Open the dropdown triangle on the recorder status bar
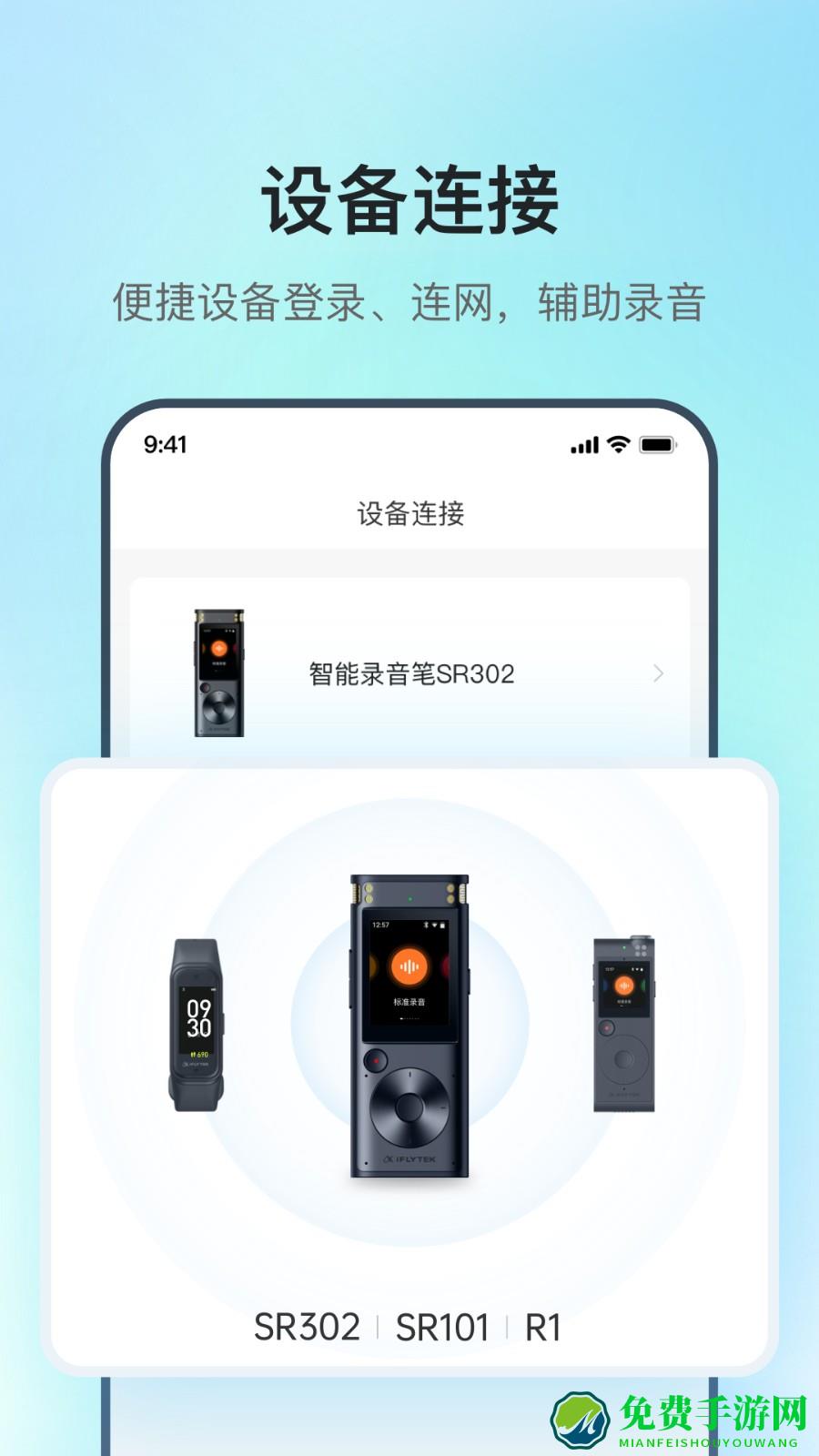The width and height of the screenshot is (819, 1456). (x=434, y=925)
